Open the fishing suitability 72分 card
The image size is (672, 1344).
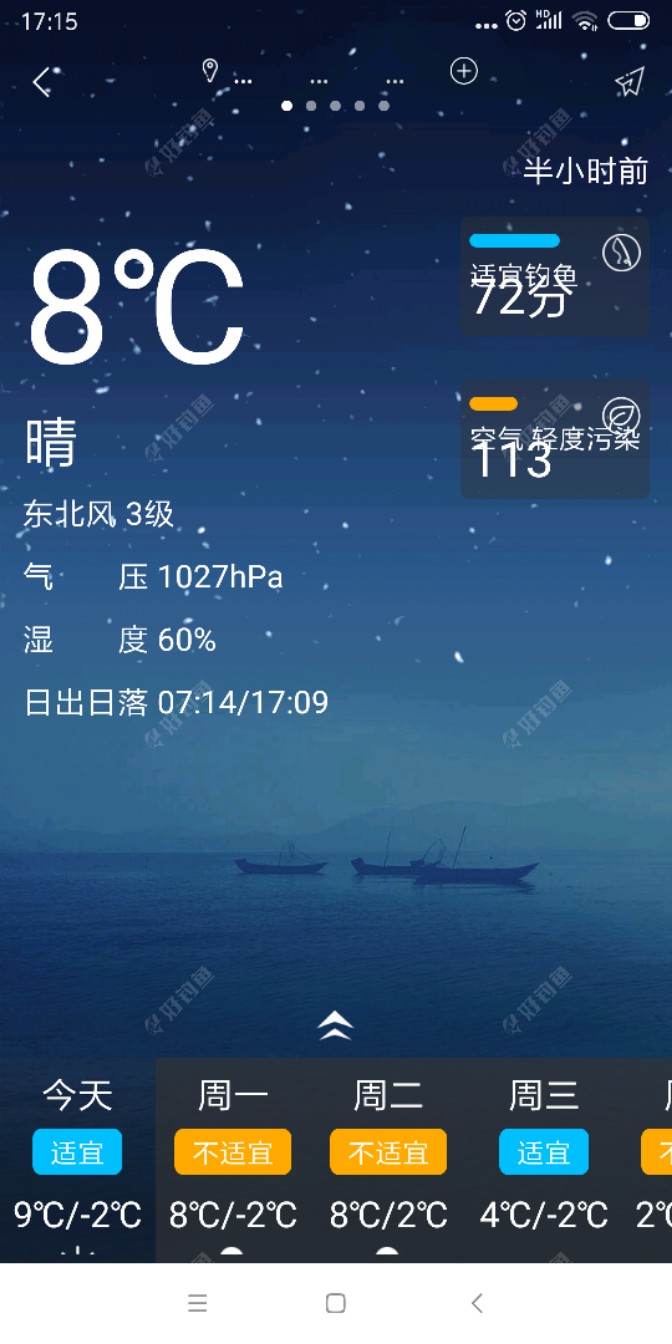click(x=555, y=276)
